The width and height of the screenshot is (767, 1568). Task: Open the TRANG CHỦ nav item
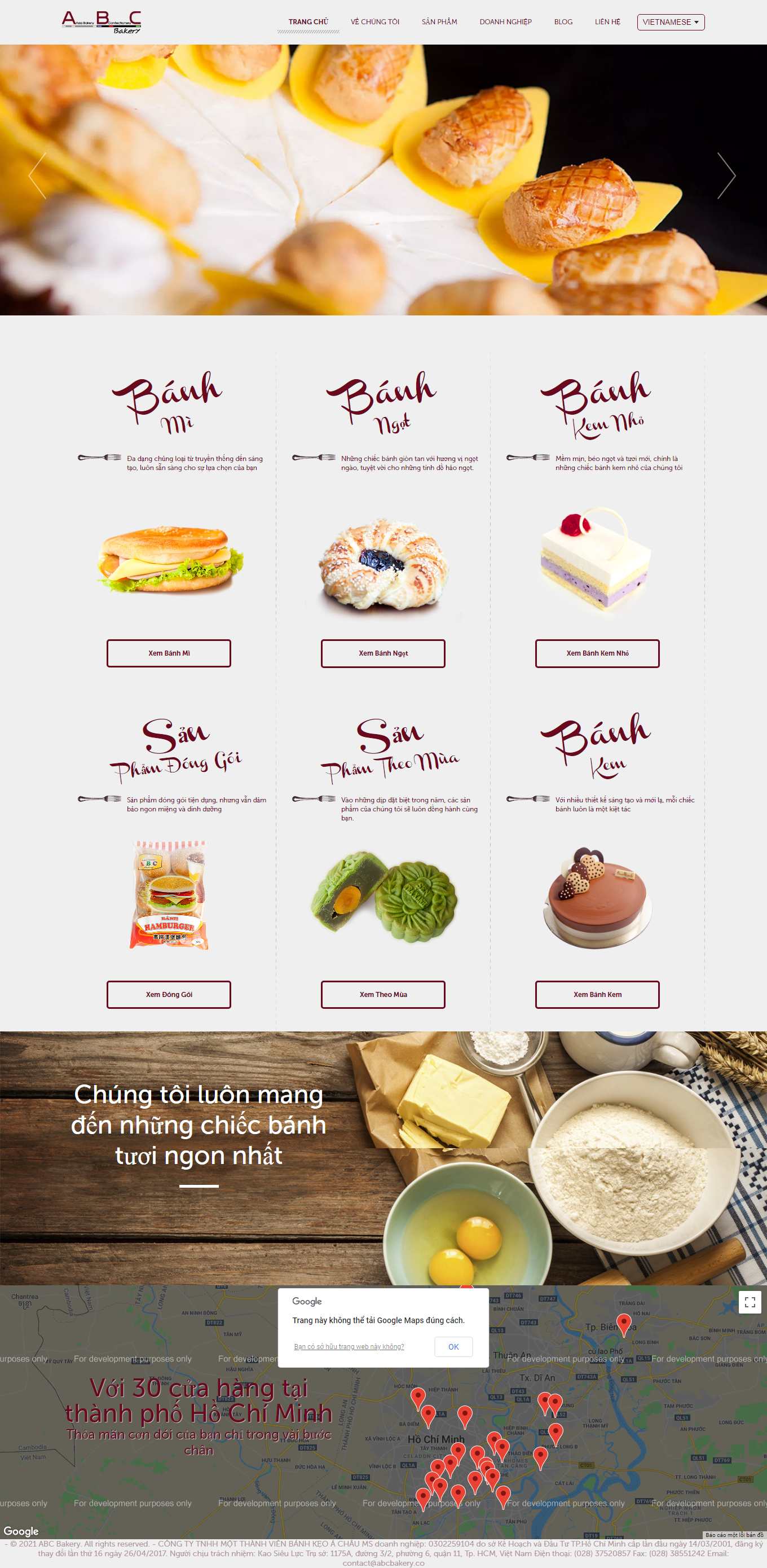point(308,22)
